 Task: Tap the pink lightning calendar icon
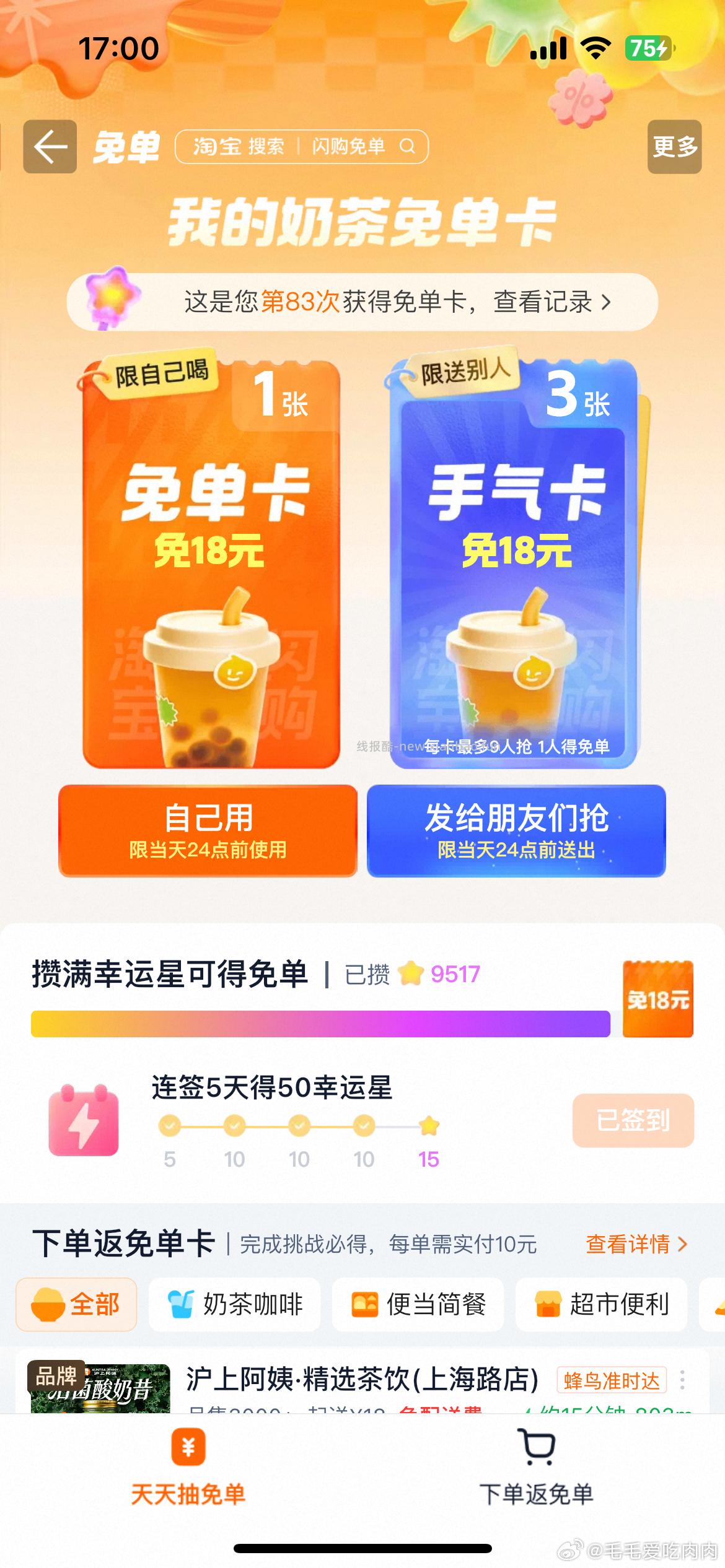[84, 1121]
